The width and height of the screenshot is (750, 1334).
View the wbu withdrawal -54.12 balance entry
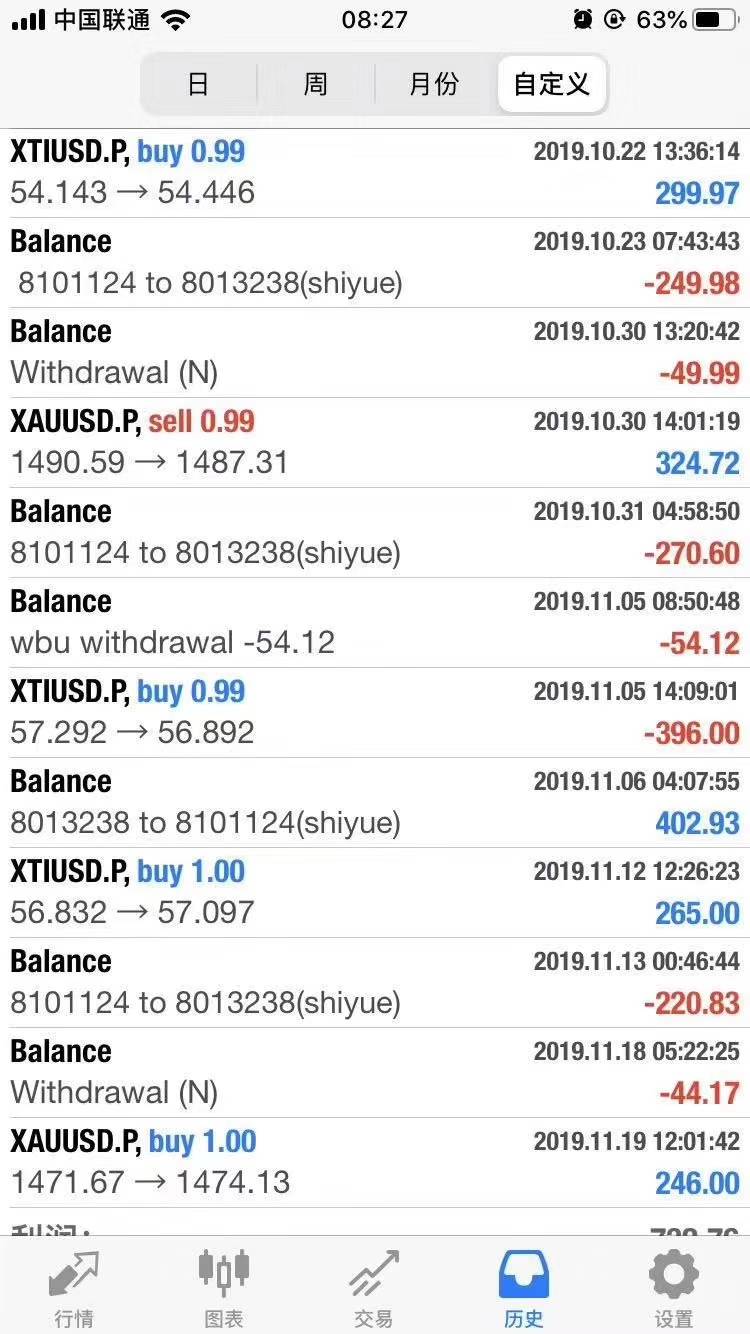click(375, 622)
